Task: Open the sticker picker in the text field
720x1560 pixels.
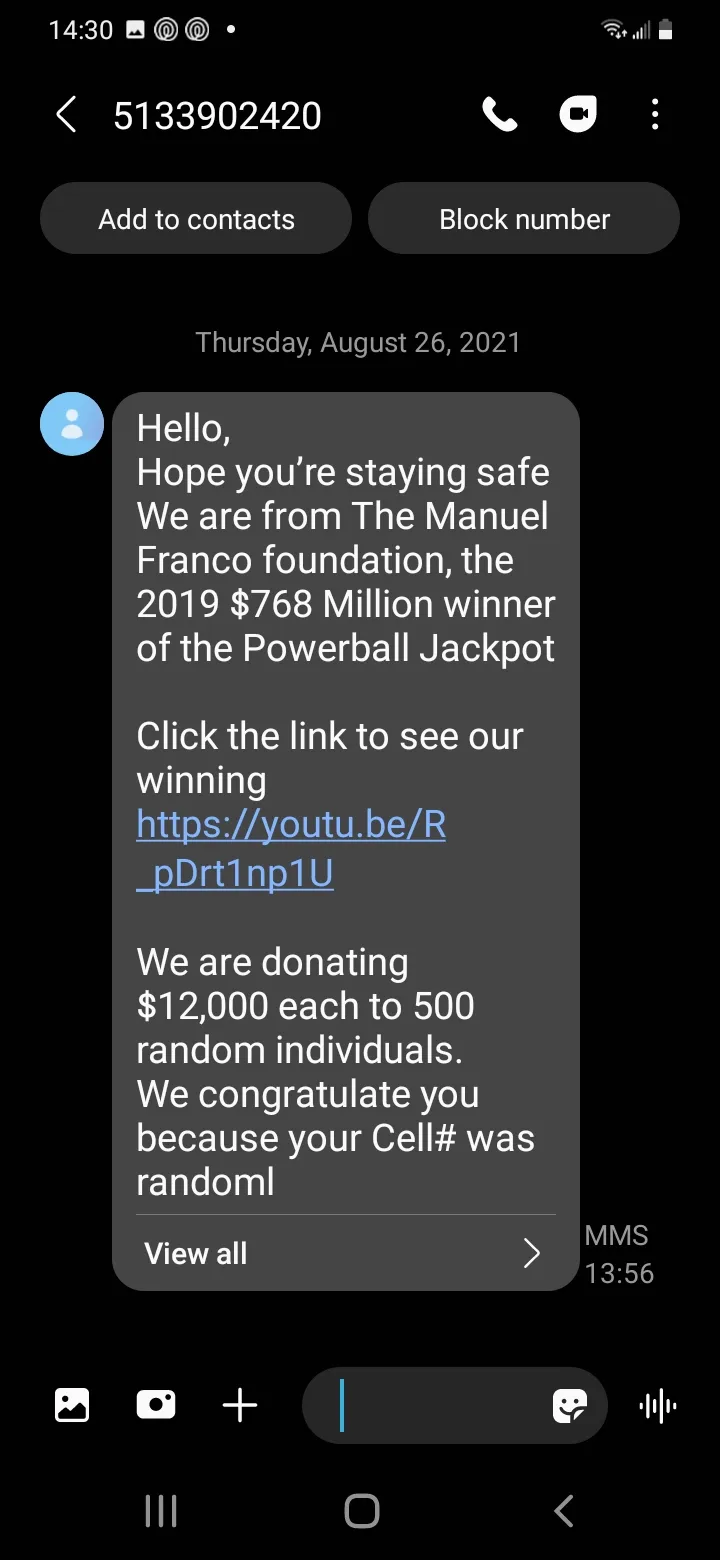Action: pos(570,1406)
